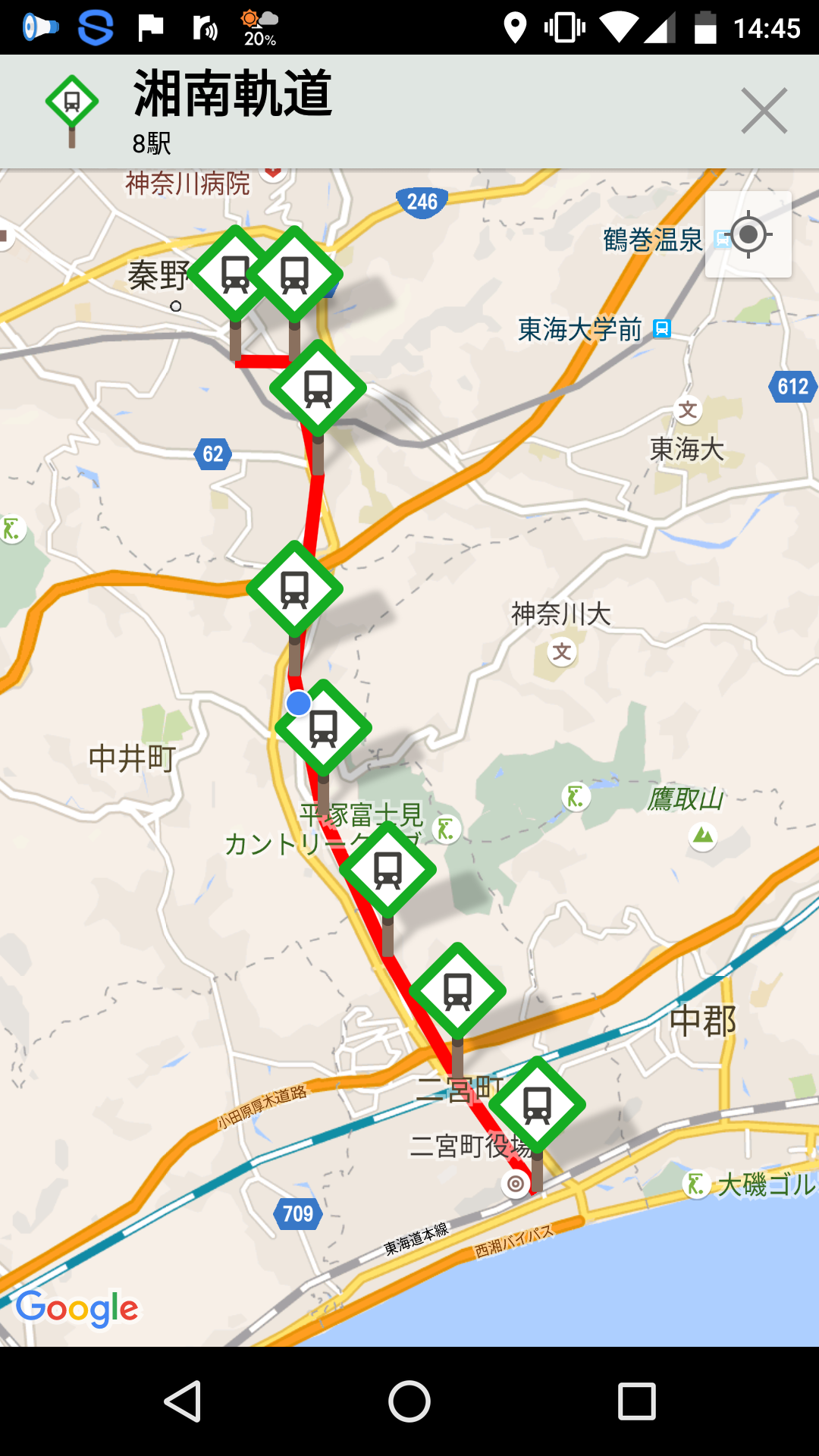Image resolution: width=819 pixels, height=1456 pixels.
Task: Close the 湘南軌道 route panel
Action: [x=764, y=111]
